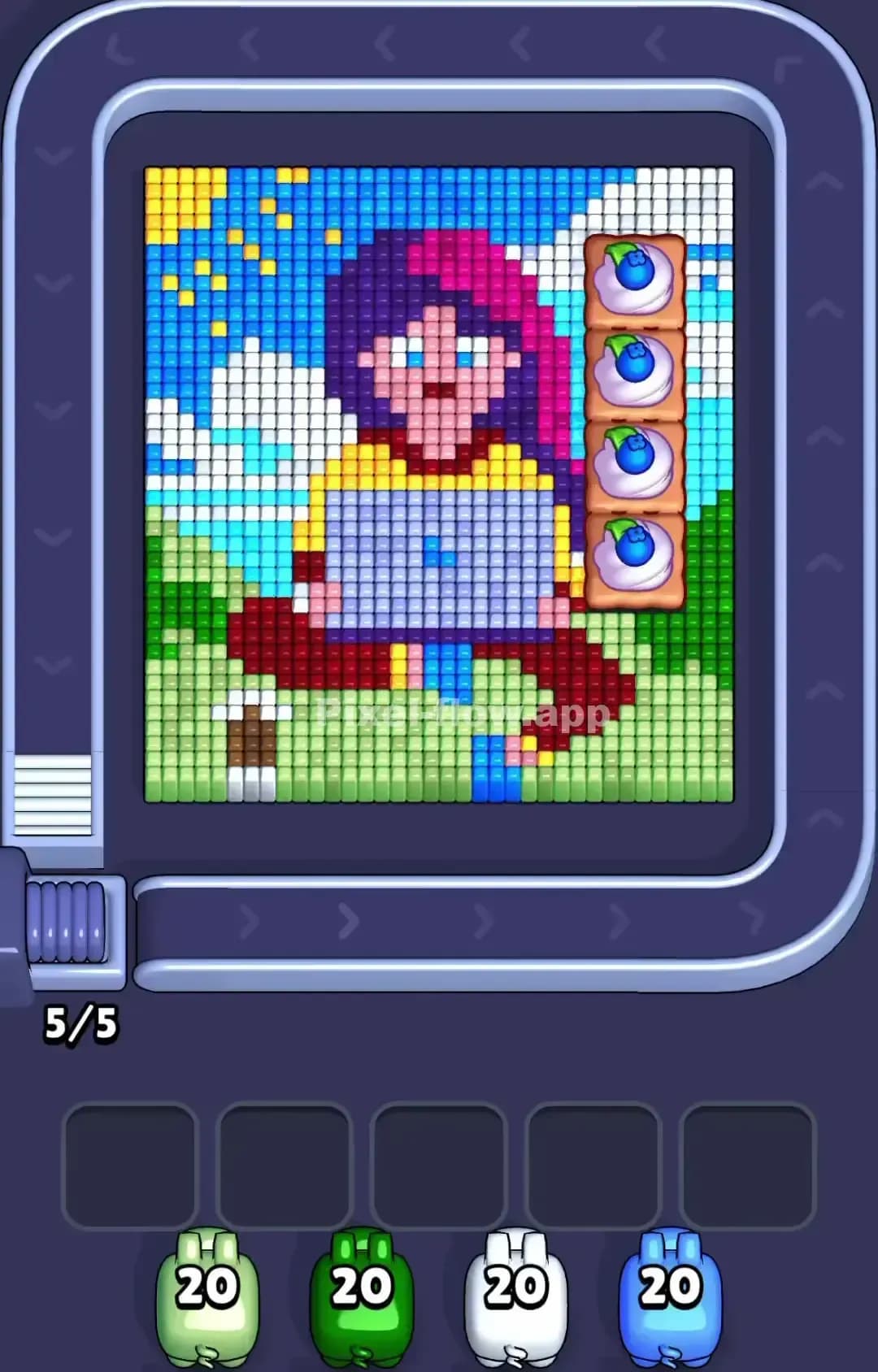
Task: Tap the topmost blueberry cream tile on the board
Action: tap(636, 280)
